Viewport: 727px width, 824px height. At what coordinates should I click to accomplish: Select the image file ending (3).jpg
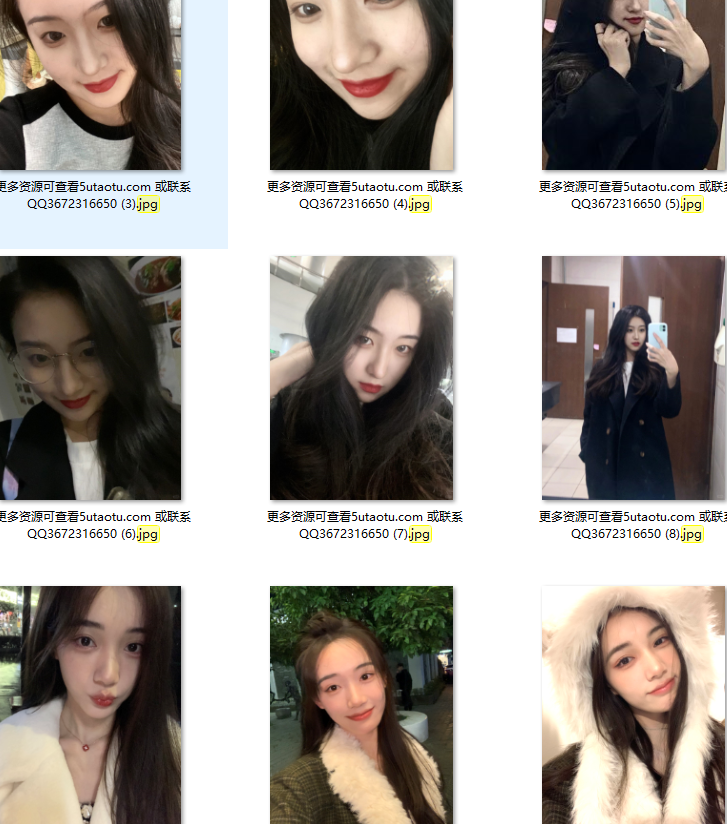click(90, 85)
